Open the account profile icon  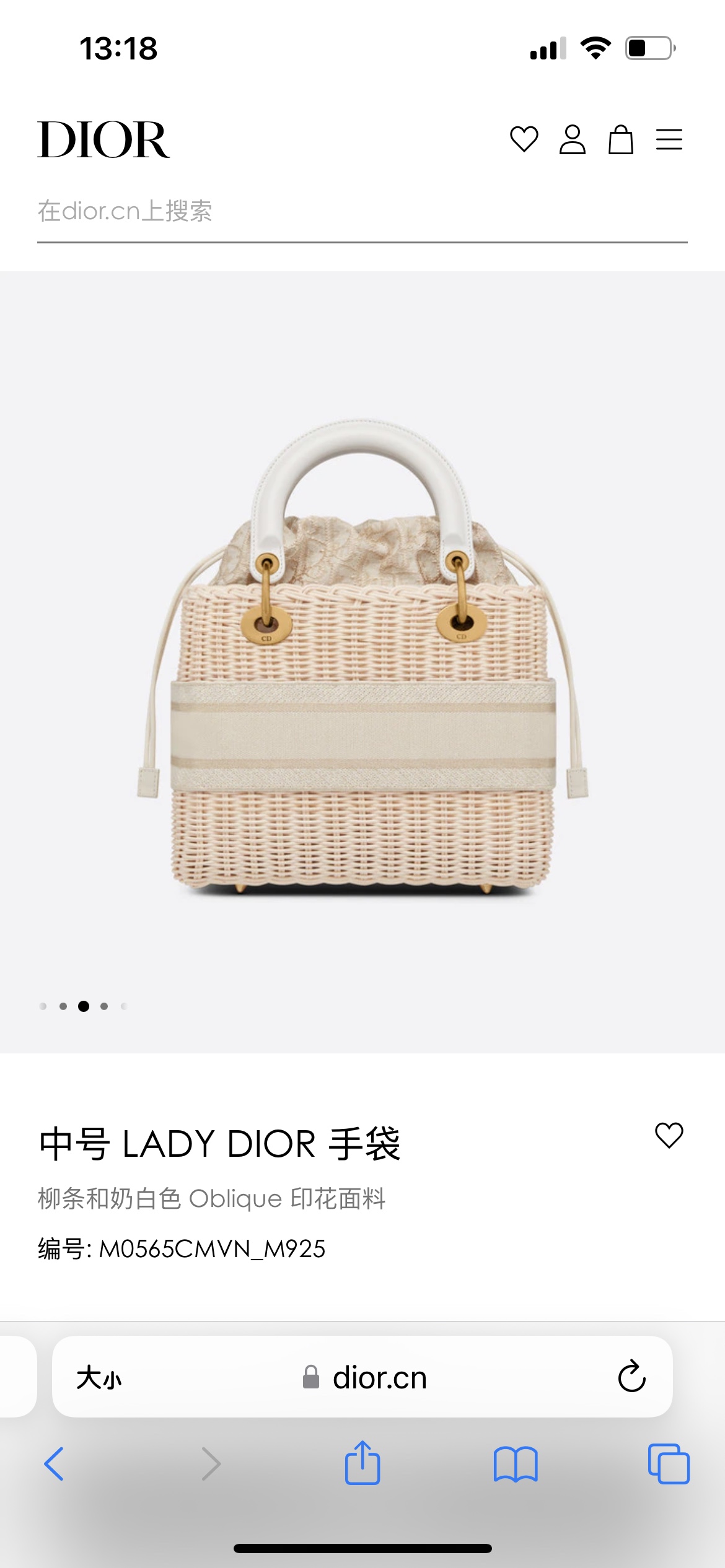point(572,139)
